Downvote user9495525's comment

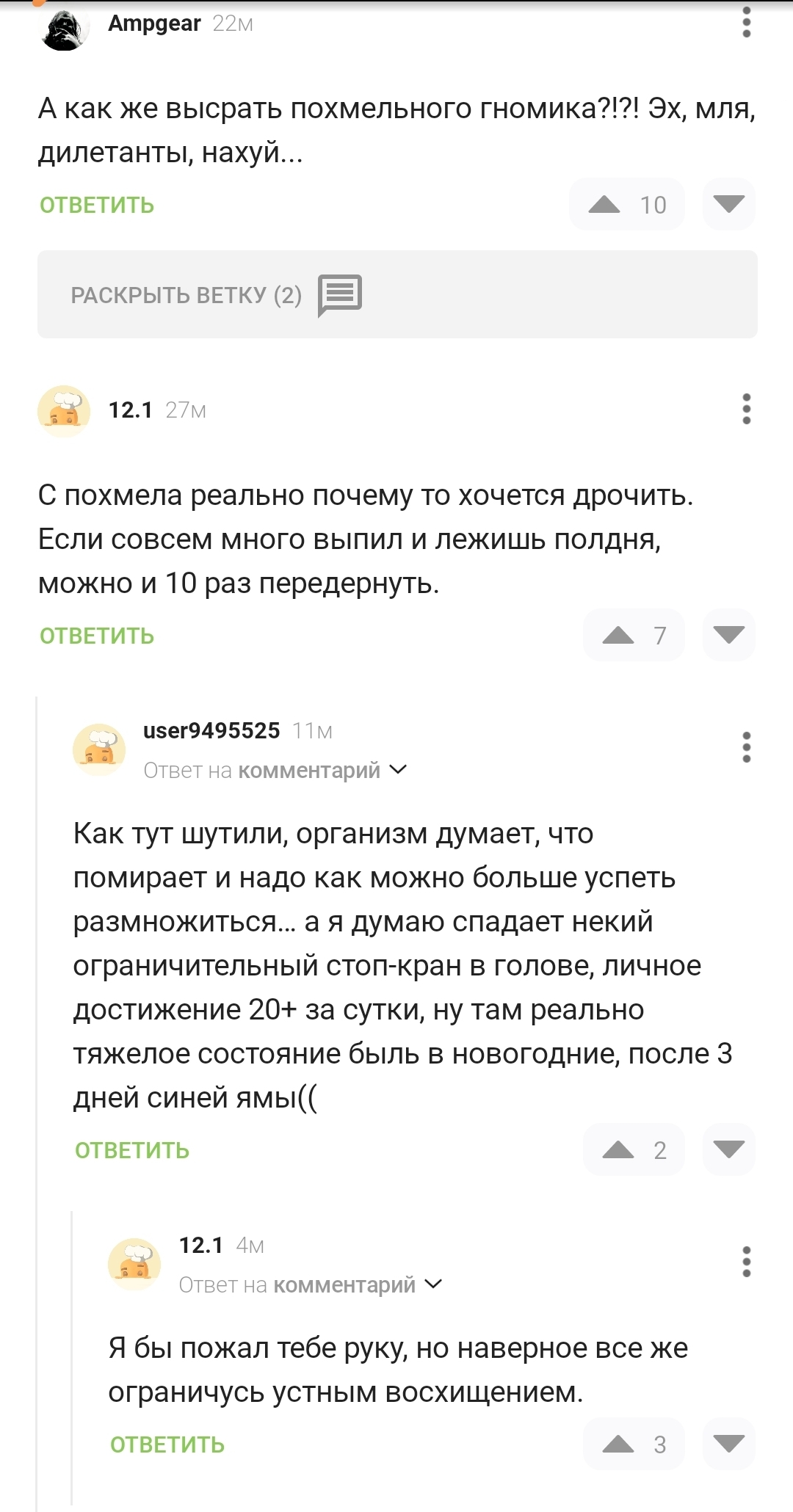point(728,1149)
